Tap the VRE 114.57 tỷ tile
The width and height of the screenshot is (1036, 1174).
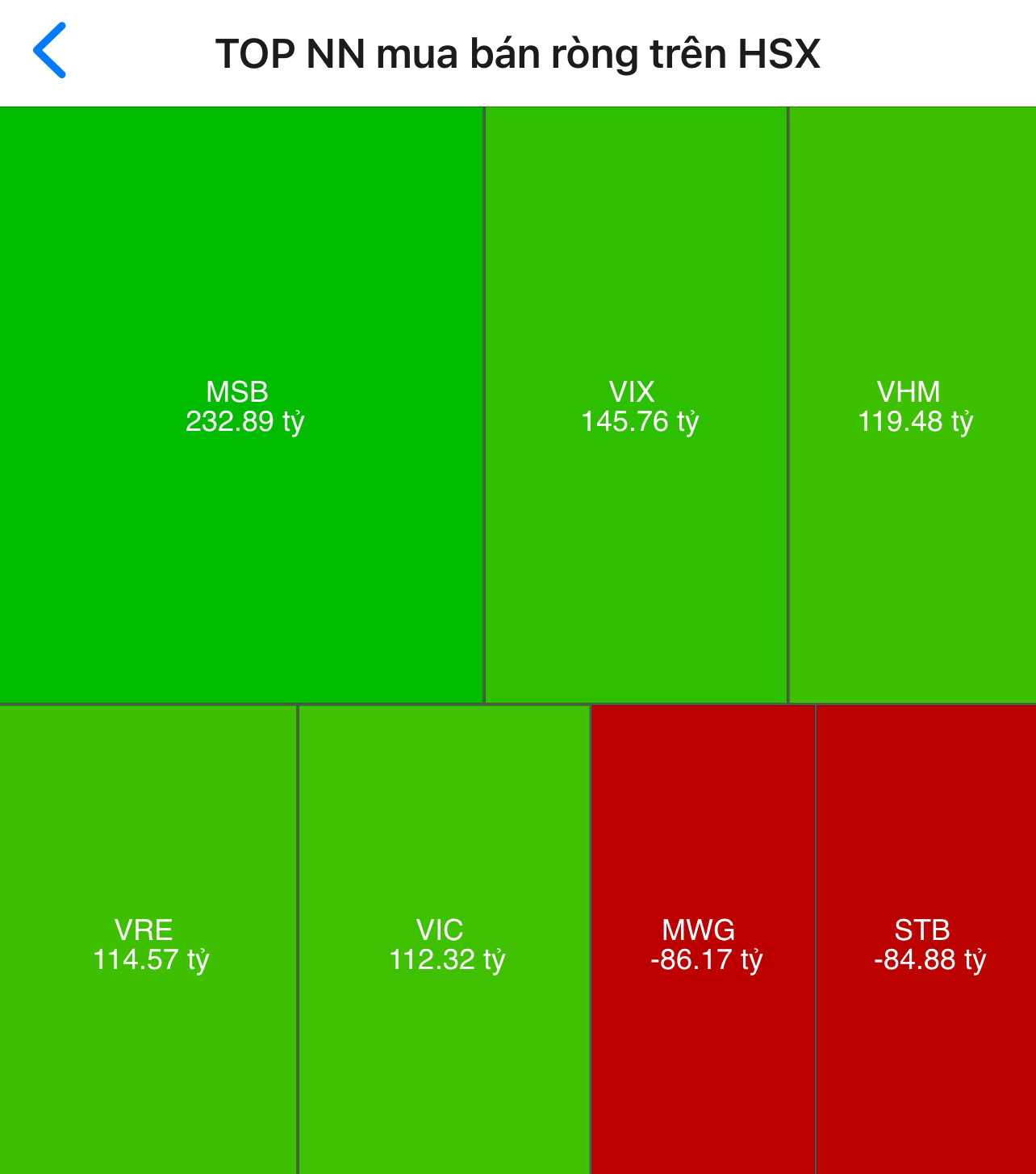pyautogui.click(x=148, y=942)
